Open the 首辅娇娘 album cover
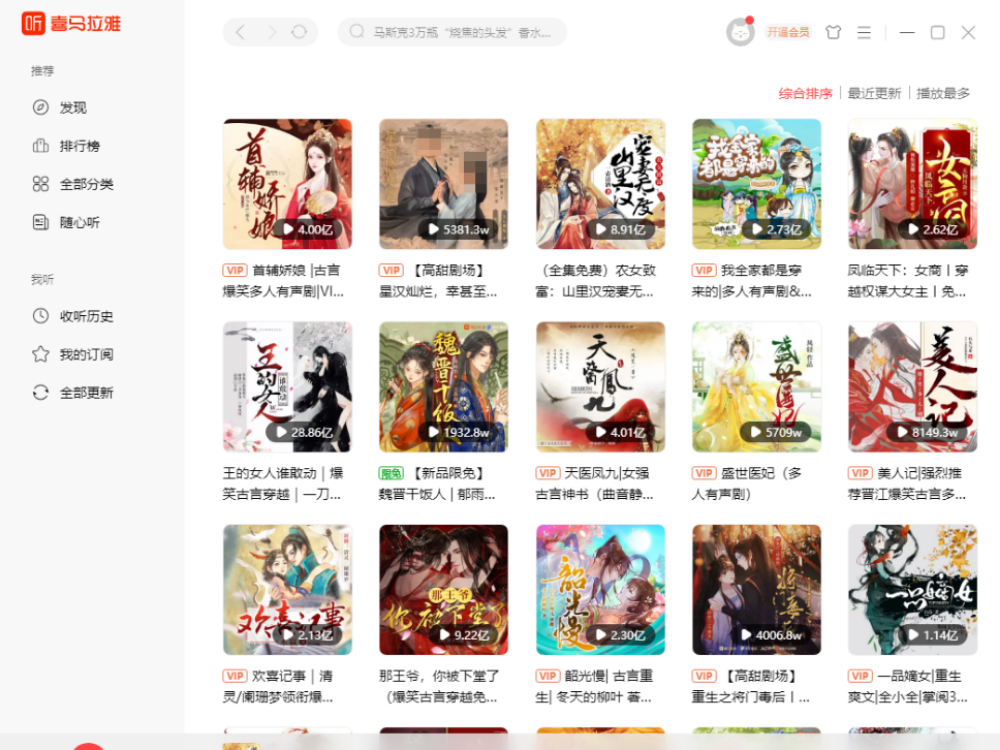The height and width of the screenshot is (750, 1000). click(287, 184)
